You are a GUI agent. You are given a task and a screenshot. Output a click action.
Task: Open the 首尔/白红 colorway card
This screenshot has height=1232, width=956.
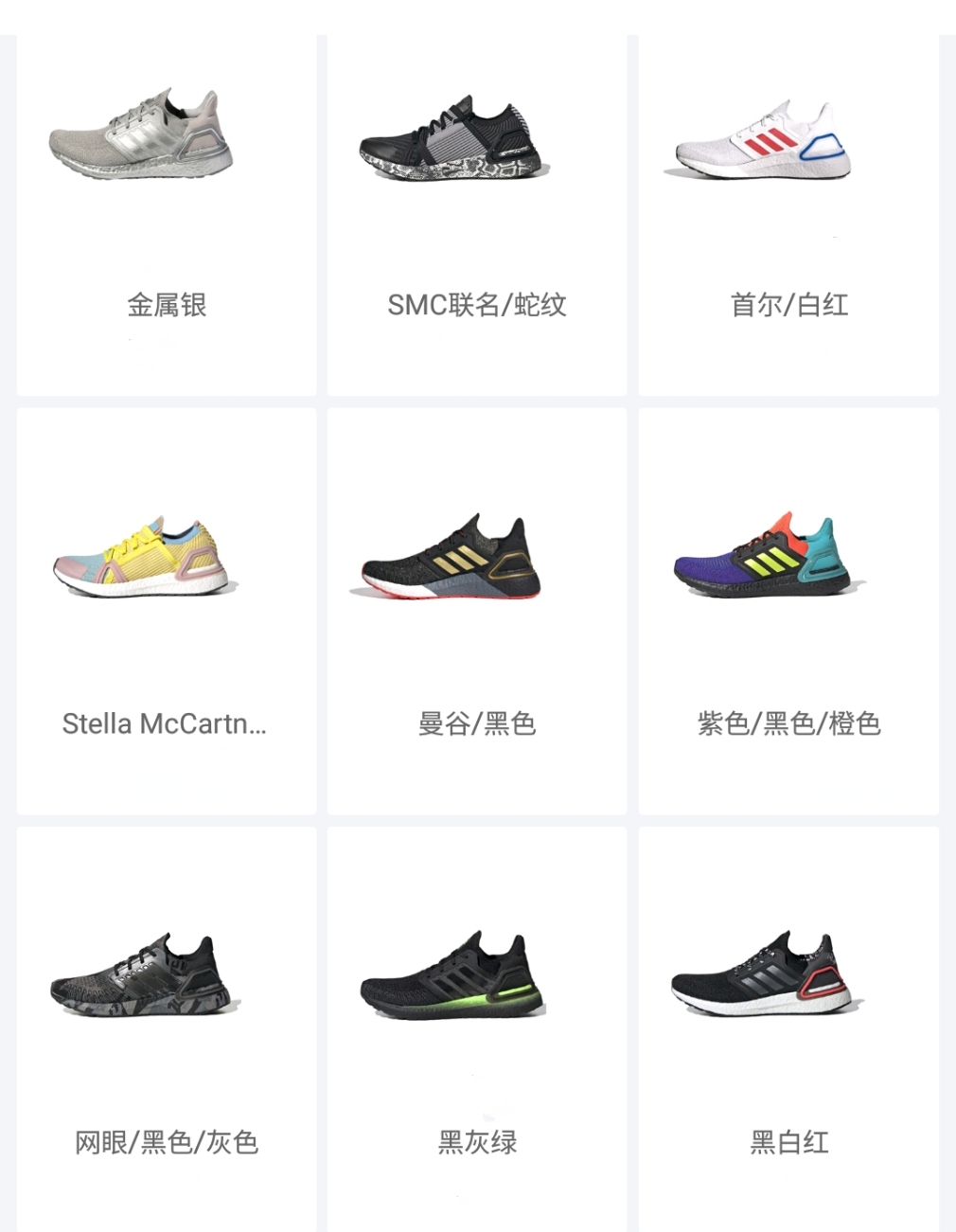[x=788, y=216]
